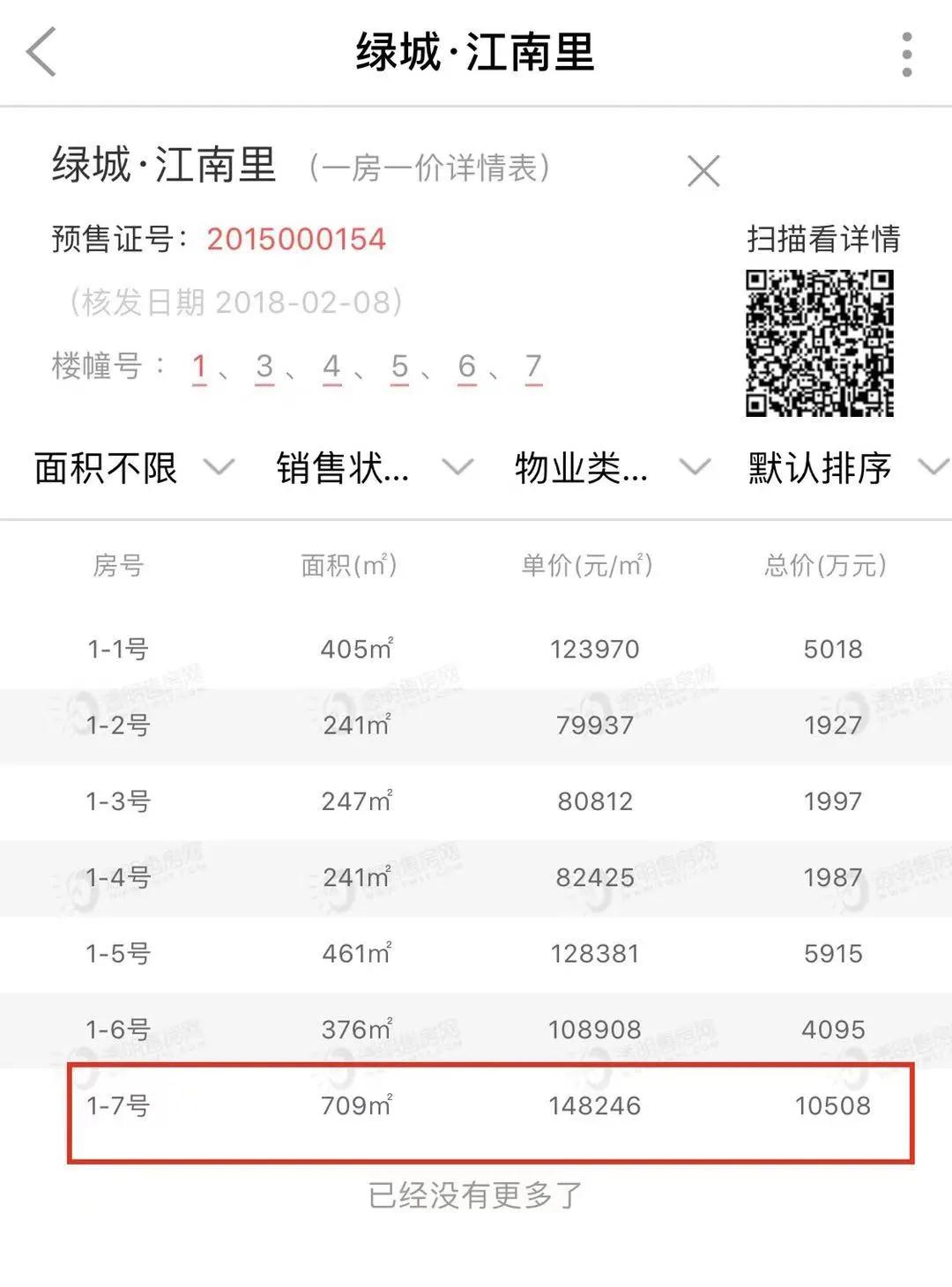The image size is (952, 1287).
Task: Open the 面积不限 filter dropdown
Action: [x=128, y=469]
